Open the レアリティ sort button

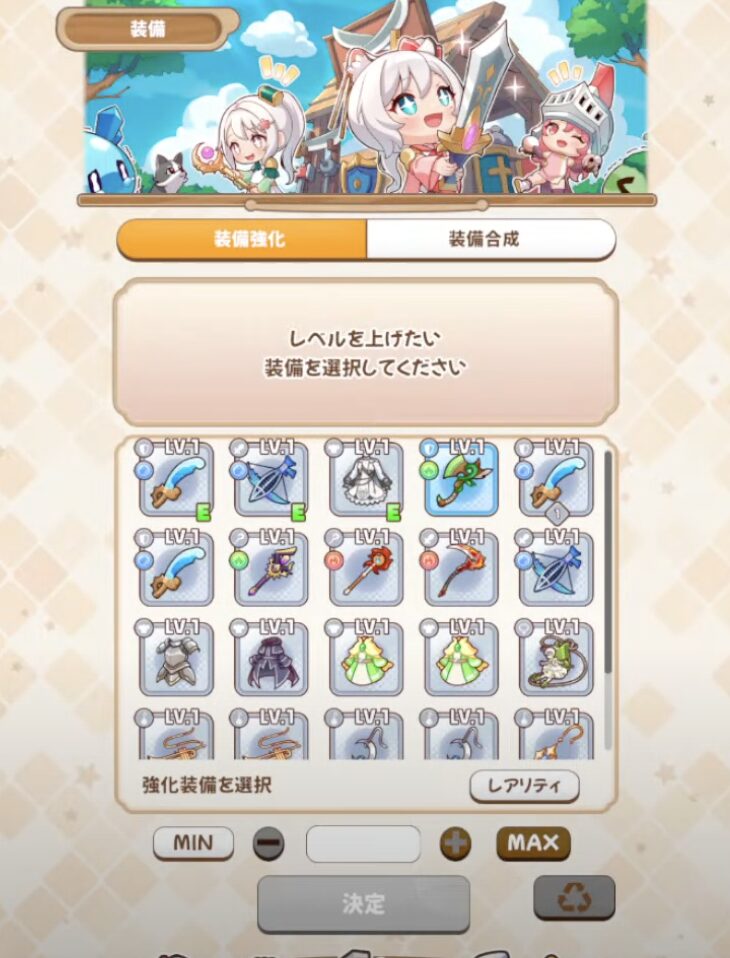click(524, 786)
